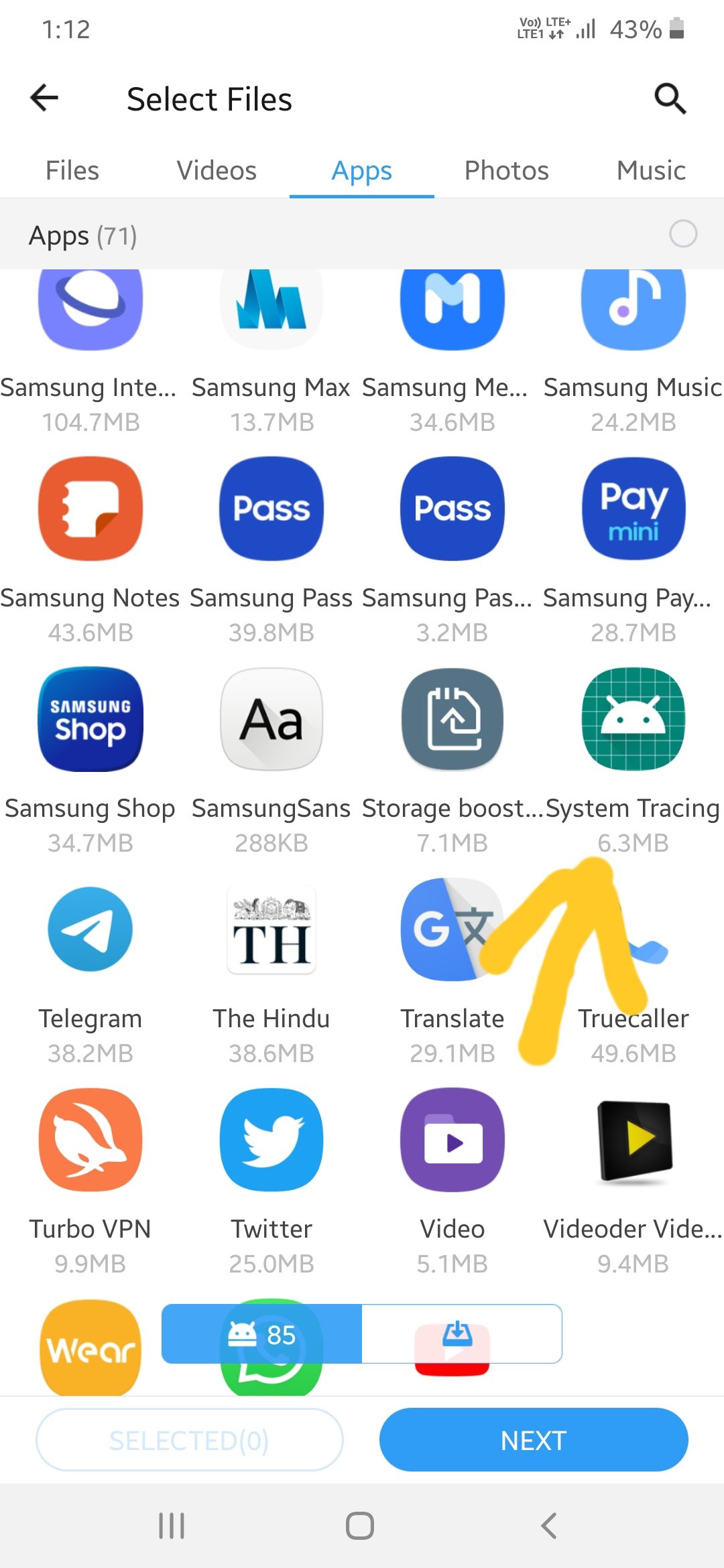The image size is (724, 1568).
Task: Select the Turbo VPN app
Action: (x=90, y=1140)
